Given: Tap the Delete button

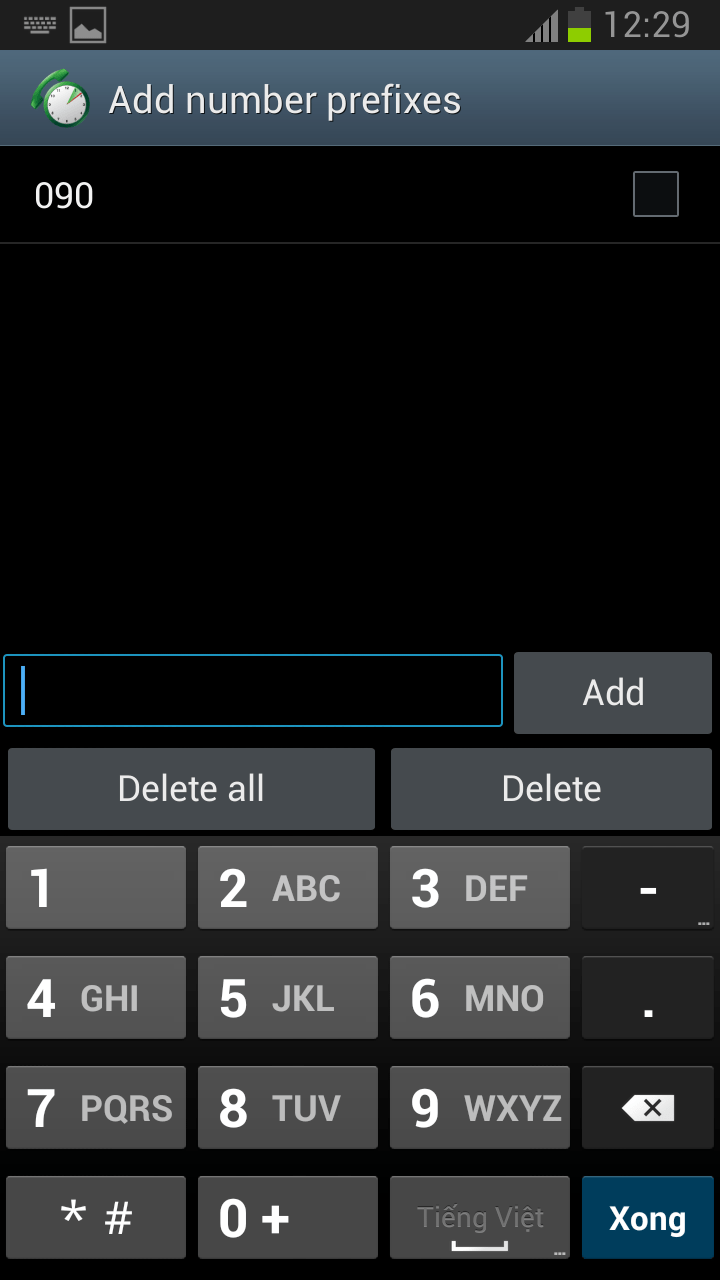Looking at the screenshot, I should tap(551, 788).
